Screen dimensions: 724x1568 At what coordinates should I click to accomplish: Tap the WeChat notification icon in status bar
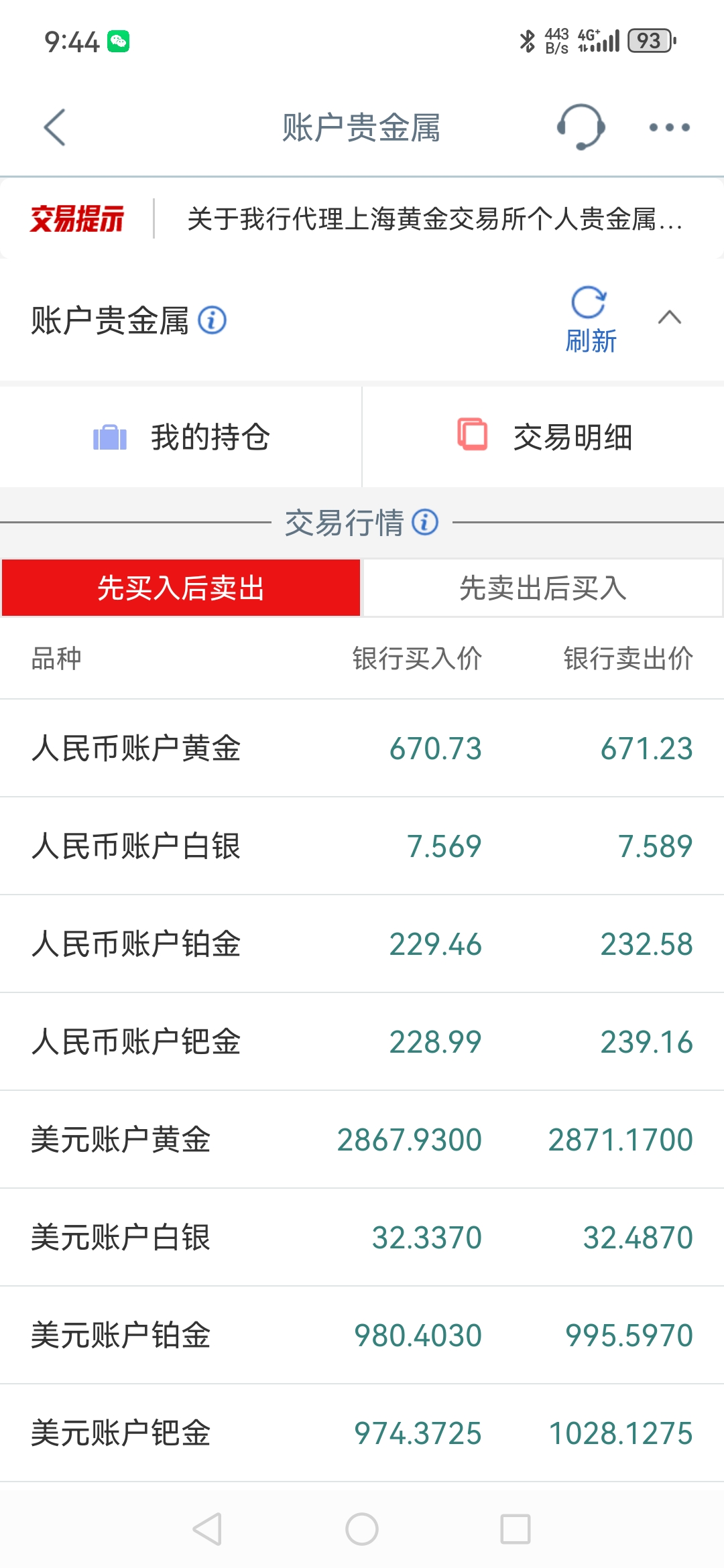[118, 42]
